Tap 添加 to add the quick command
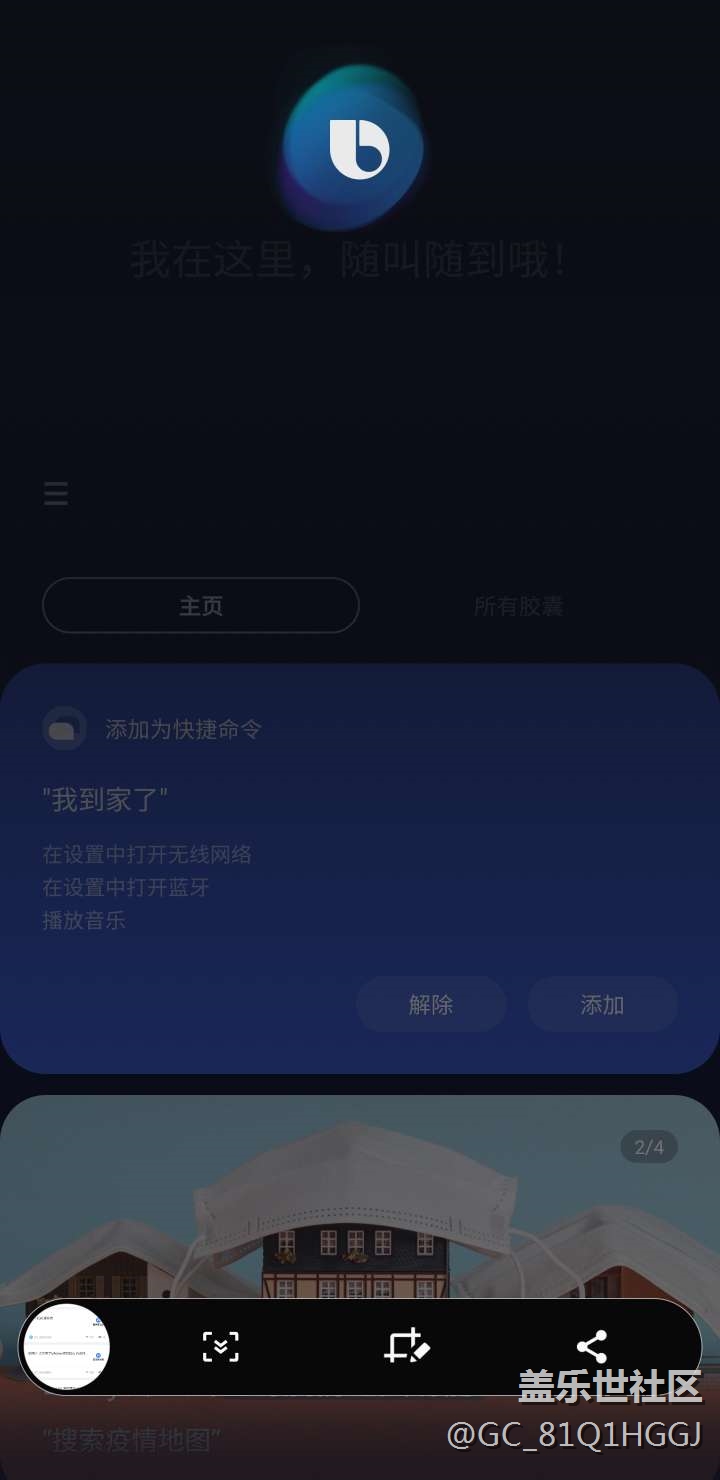 coord(602,1004)
